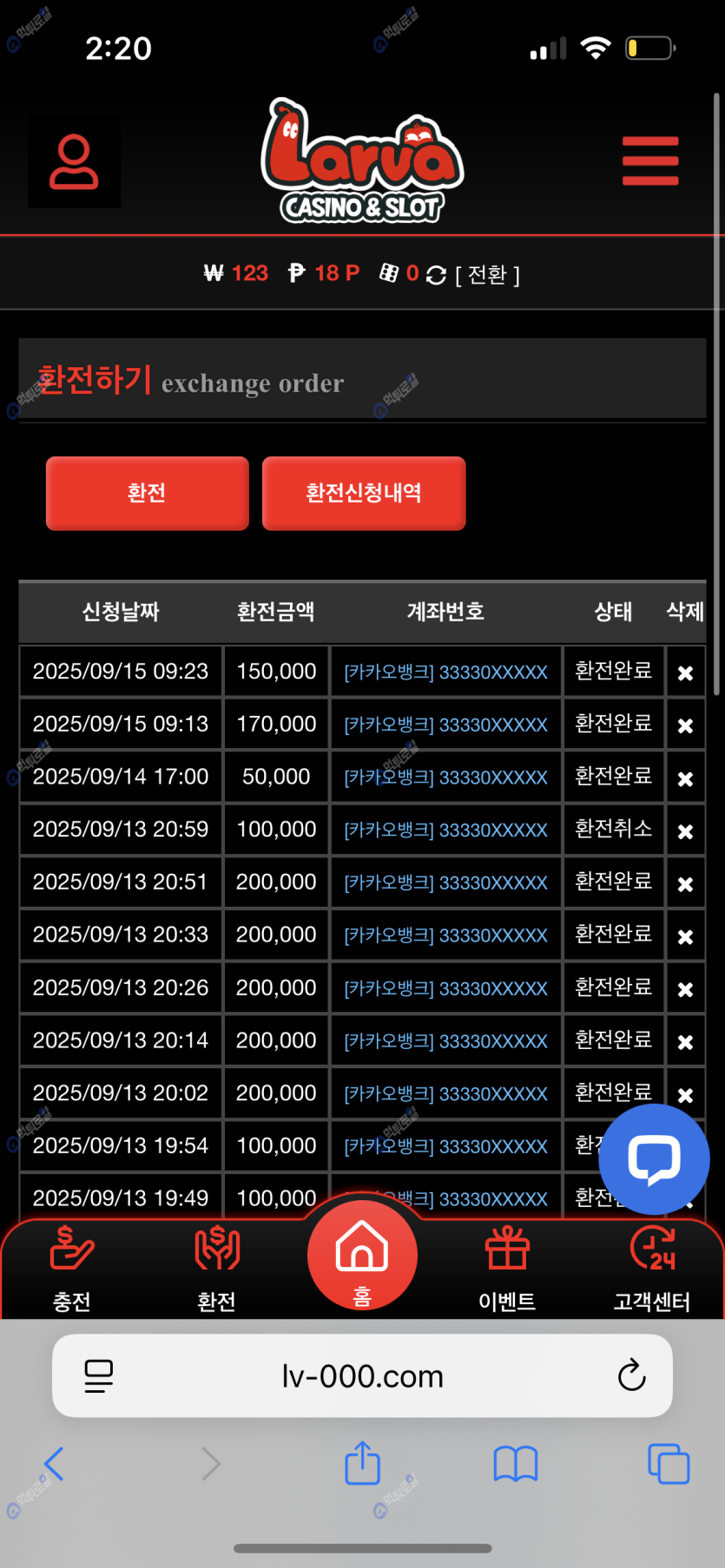The image size is (725, 1568).
Task: Open the red hamburger menu
Action: pos(649,161)
